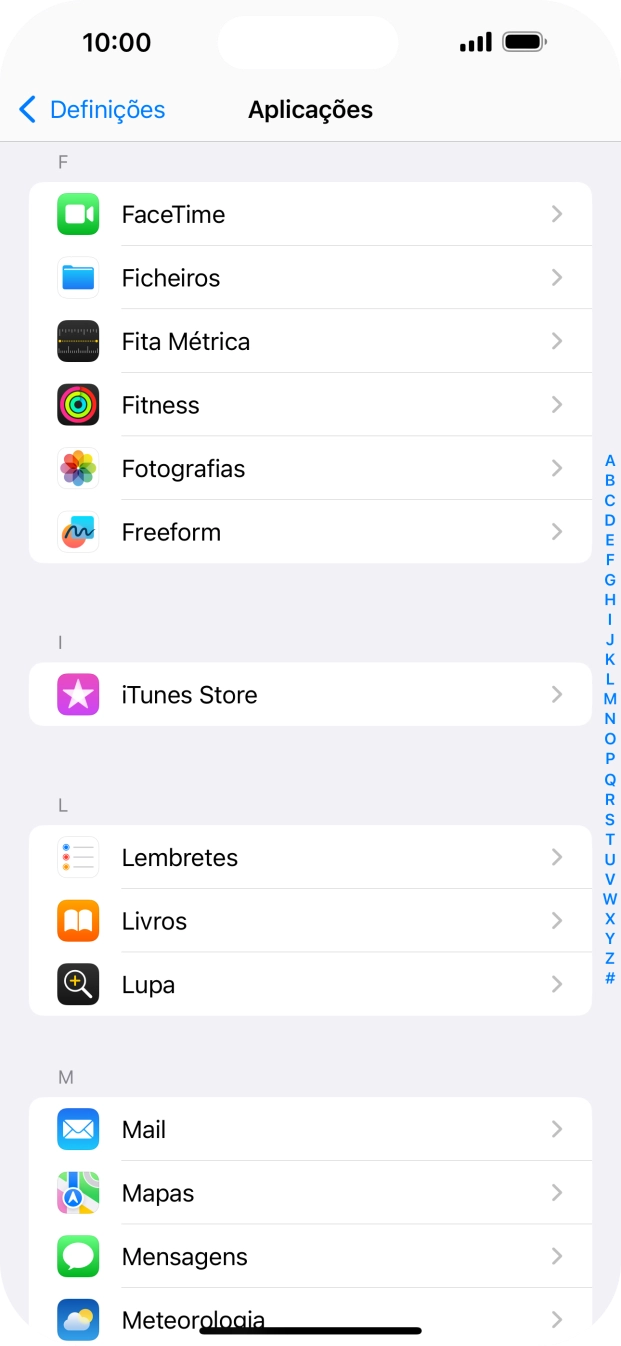
Task: Select the Lembretes row
Action: coord(310,858)
